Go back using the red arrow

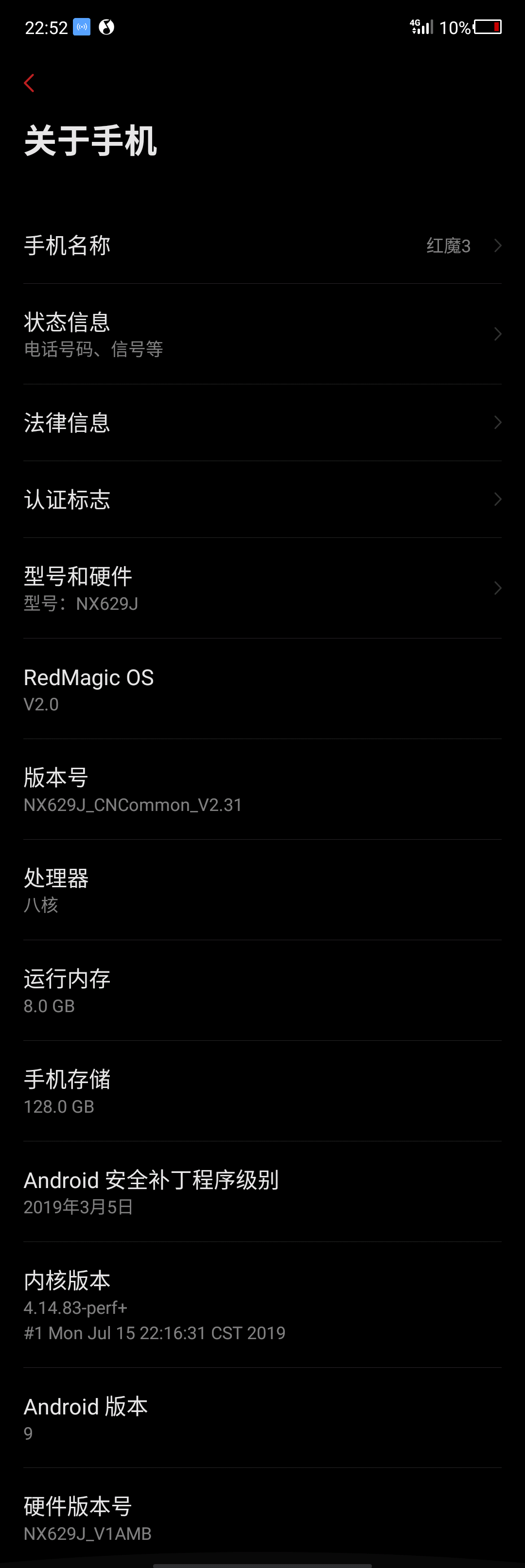tap(29, 84)
